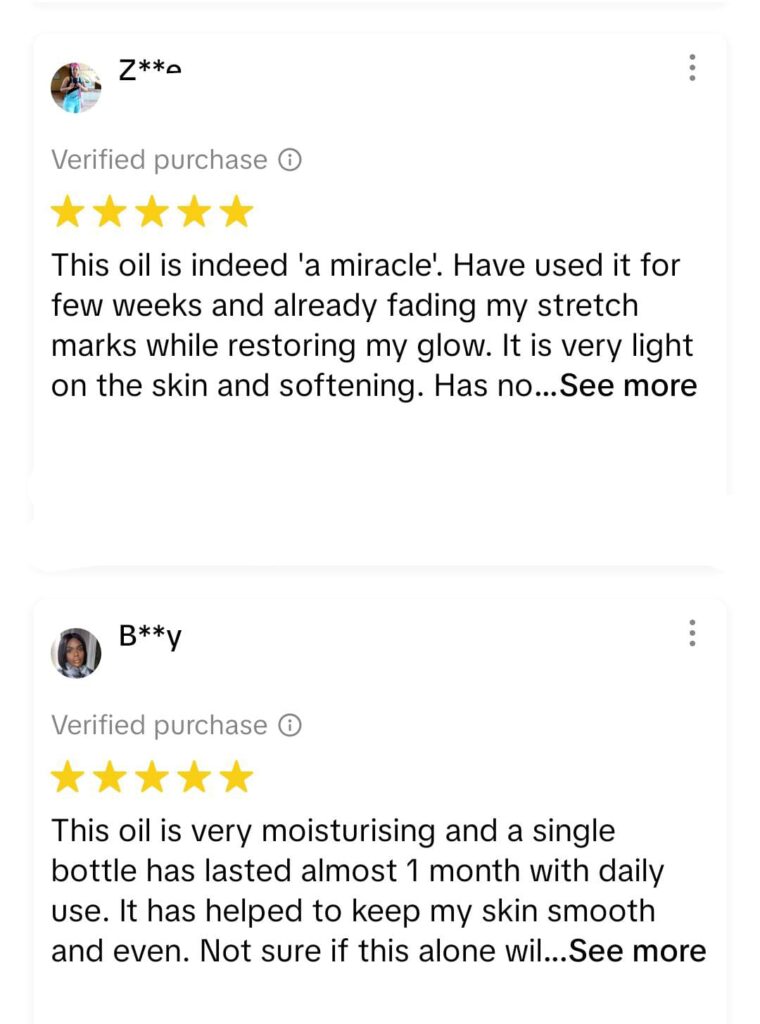Tap verified purchase info icon on Z**e's review
This screenshot has height=1024, width=760.
289,160
